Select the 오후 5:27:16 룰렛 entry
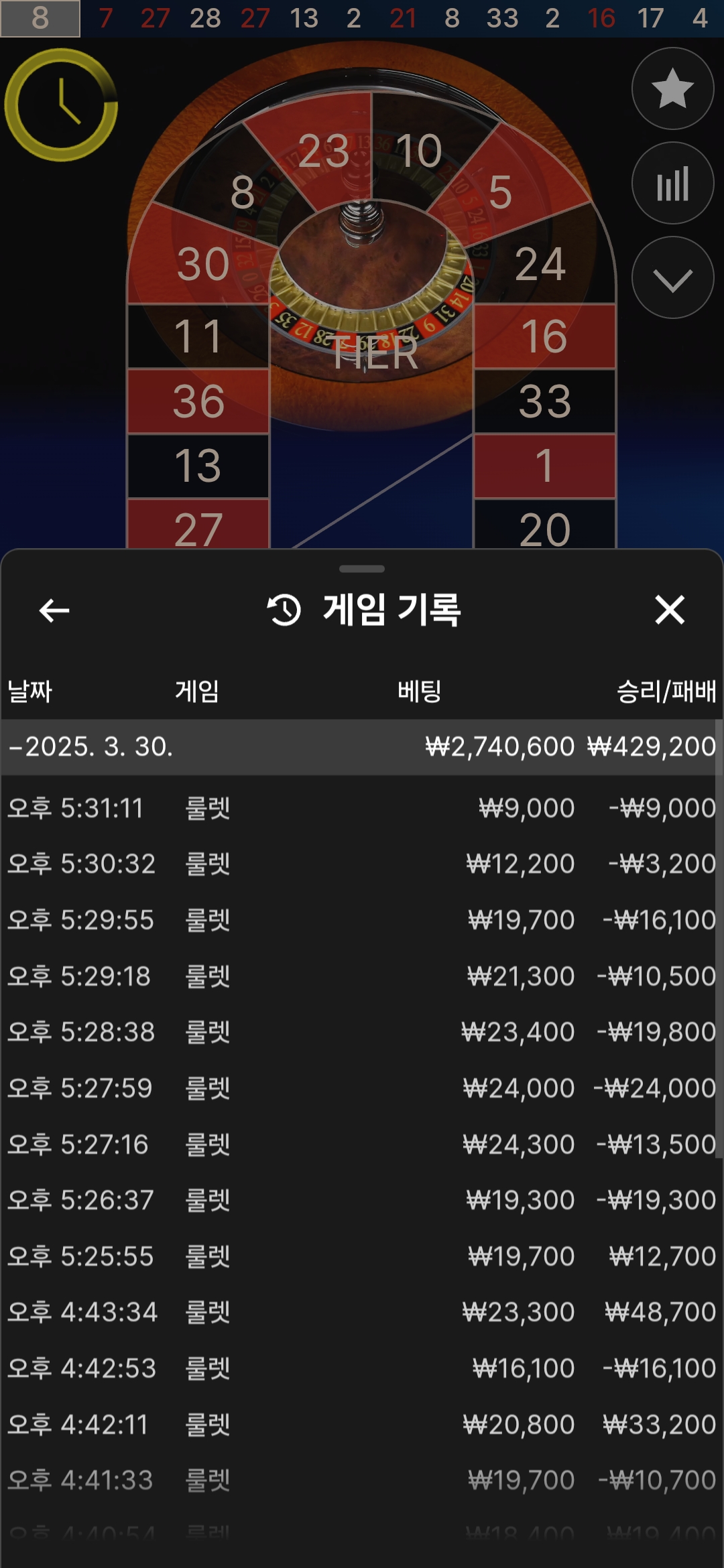Image resolution: width=724 pixels, height=1568 pixels. 362,1145
